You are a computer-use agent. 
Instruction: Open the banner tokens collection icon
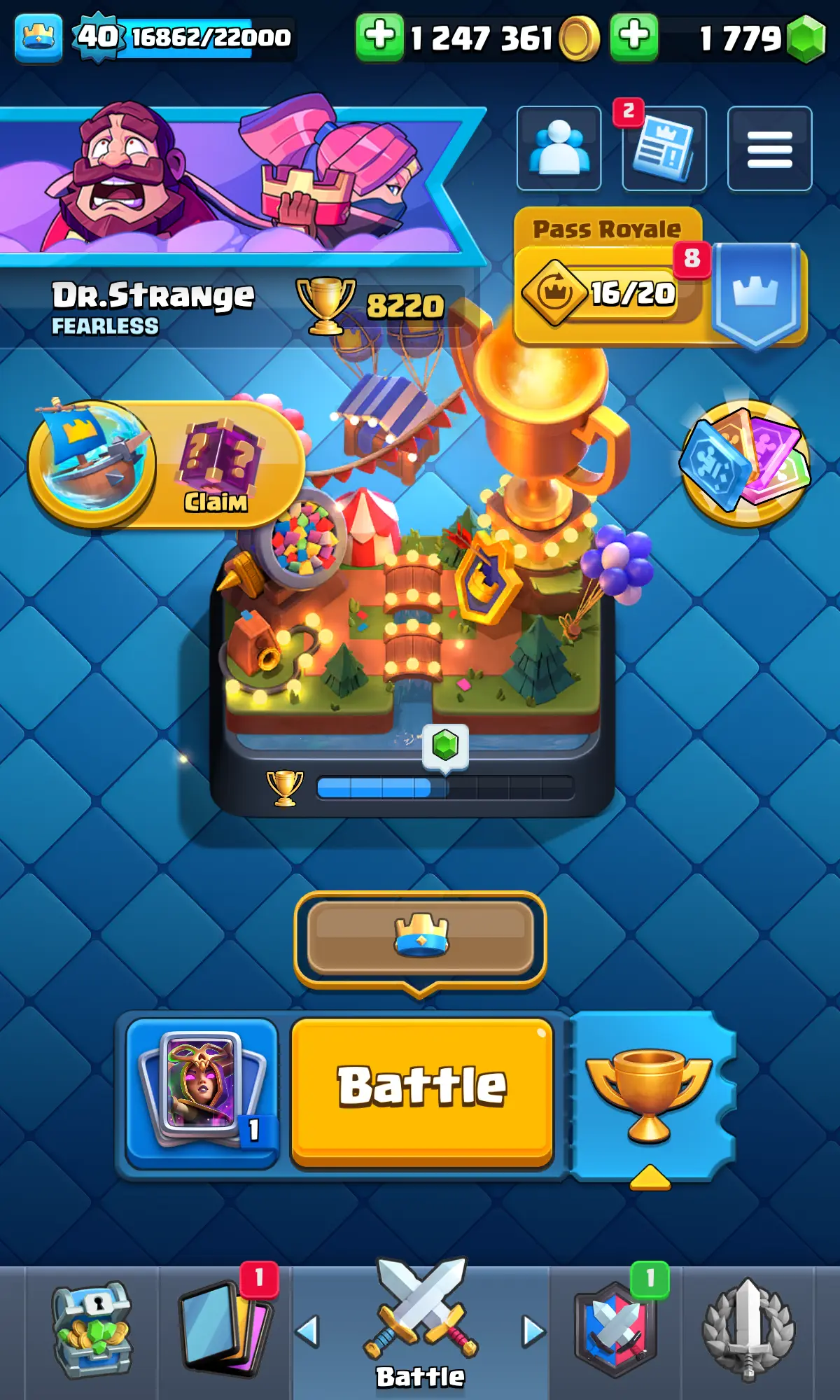(x=745, y=462)
